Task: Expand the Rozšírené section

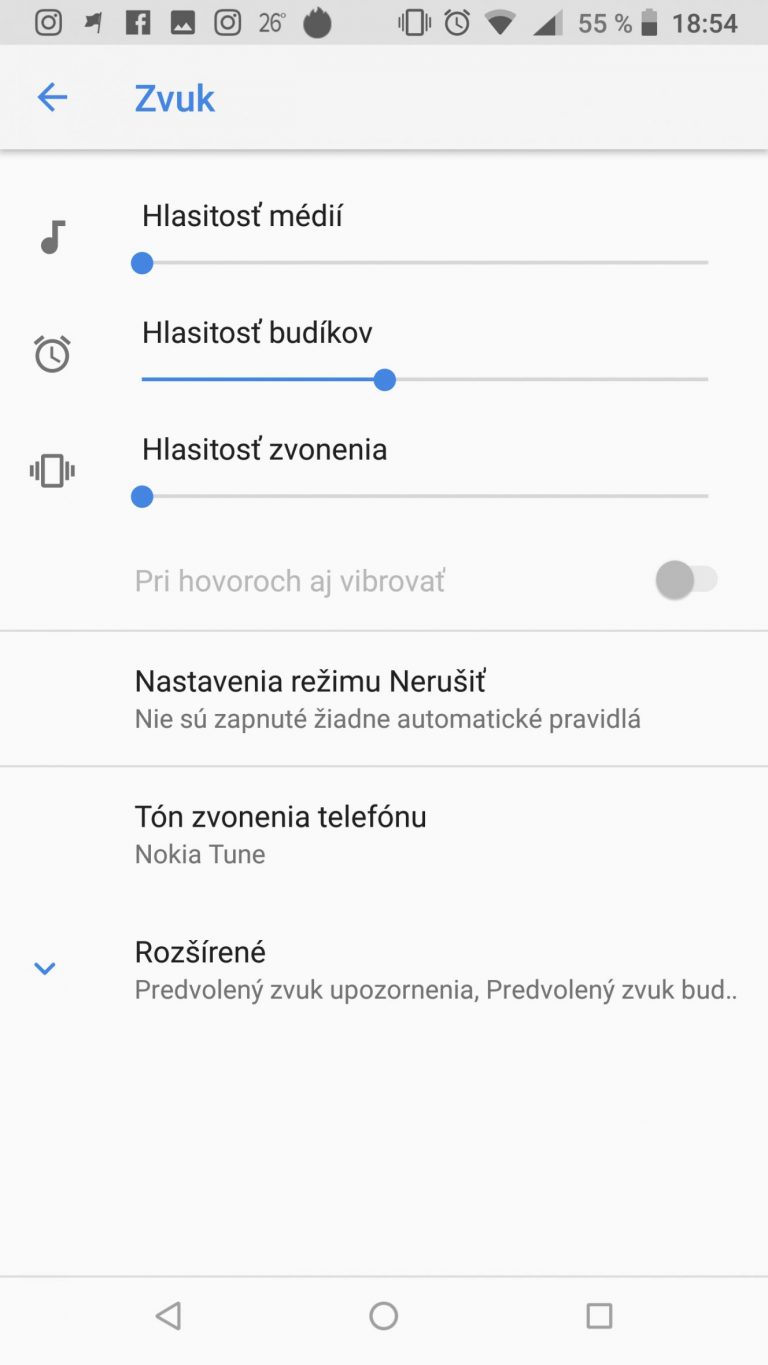Action: pyautogui.click(x=384, y=969)
